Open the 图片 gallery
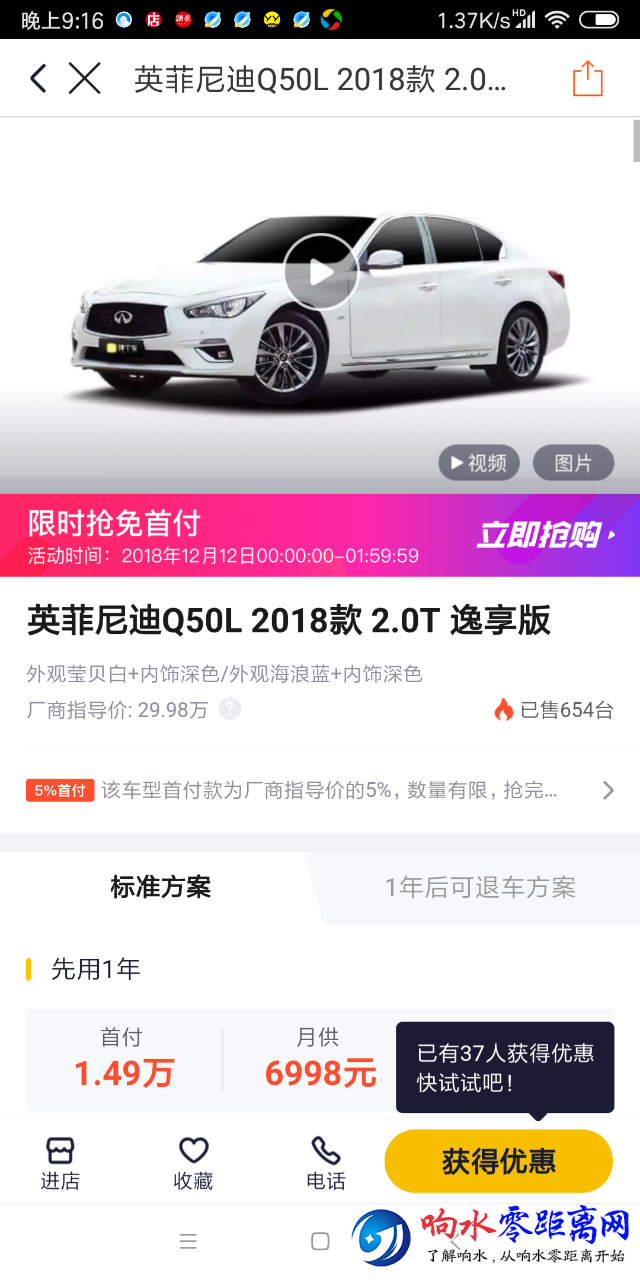This screenshot has width=640, height=1280. (573, 463)
